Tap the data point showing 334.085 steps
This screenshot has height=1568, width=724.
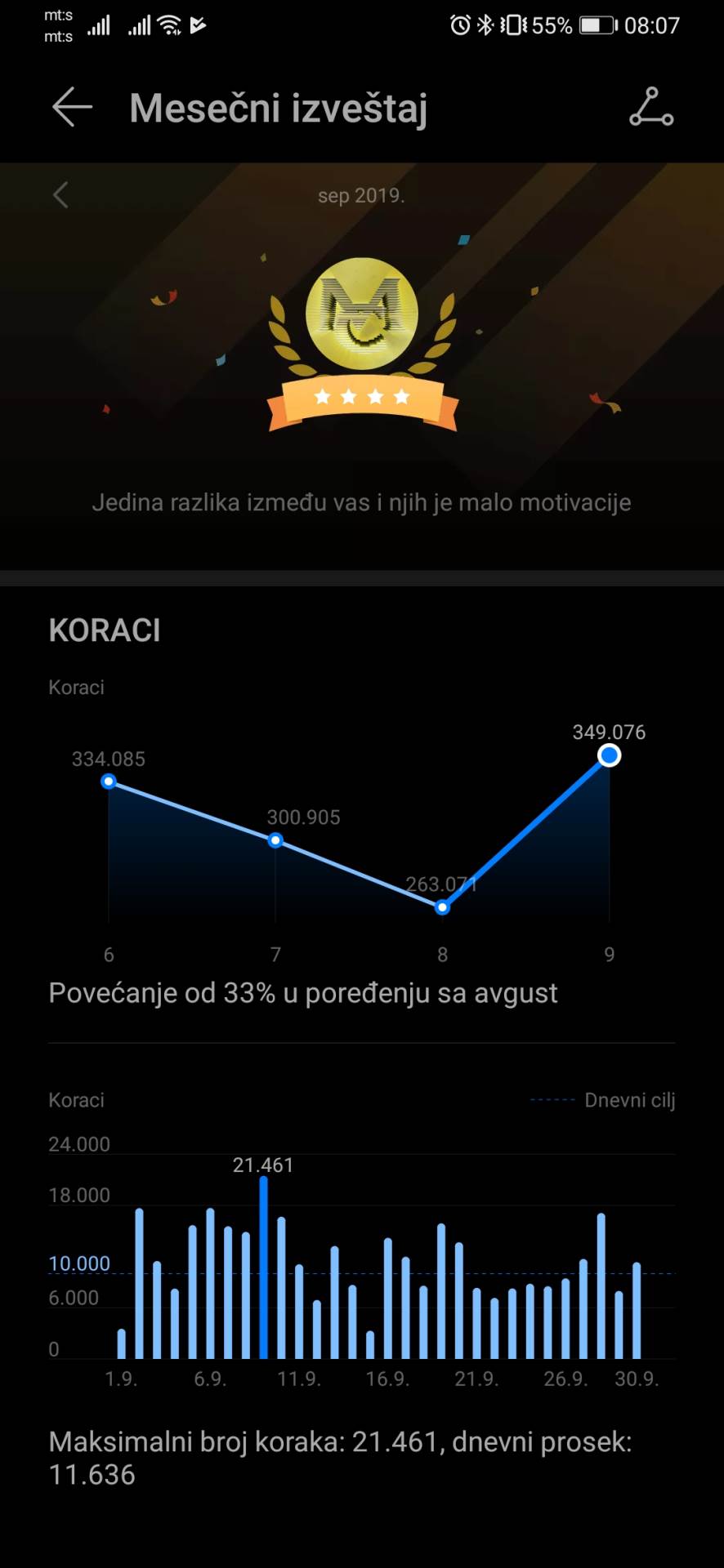(x=109, y=782)
